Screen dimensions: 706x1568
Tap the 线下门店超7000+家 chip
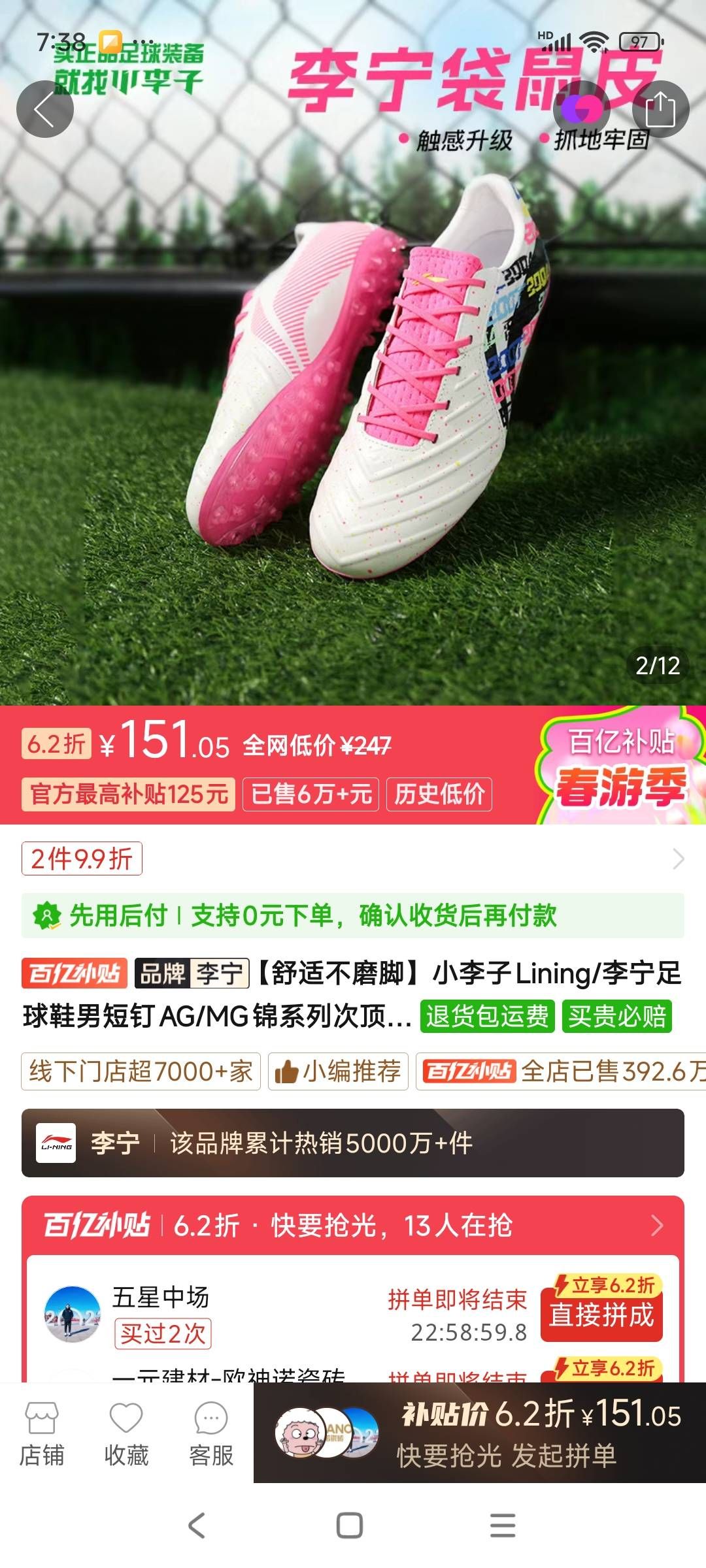click(x=141, y=1071)
